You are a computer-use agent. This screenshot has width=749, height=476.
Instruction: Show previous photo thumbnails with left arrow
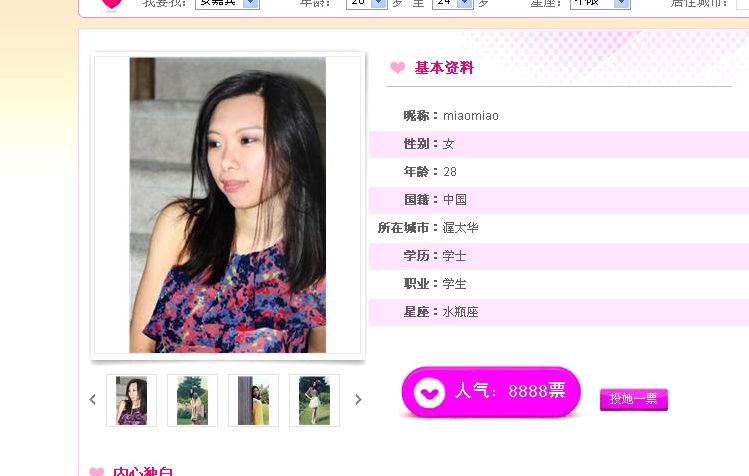pos(93,400)
